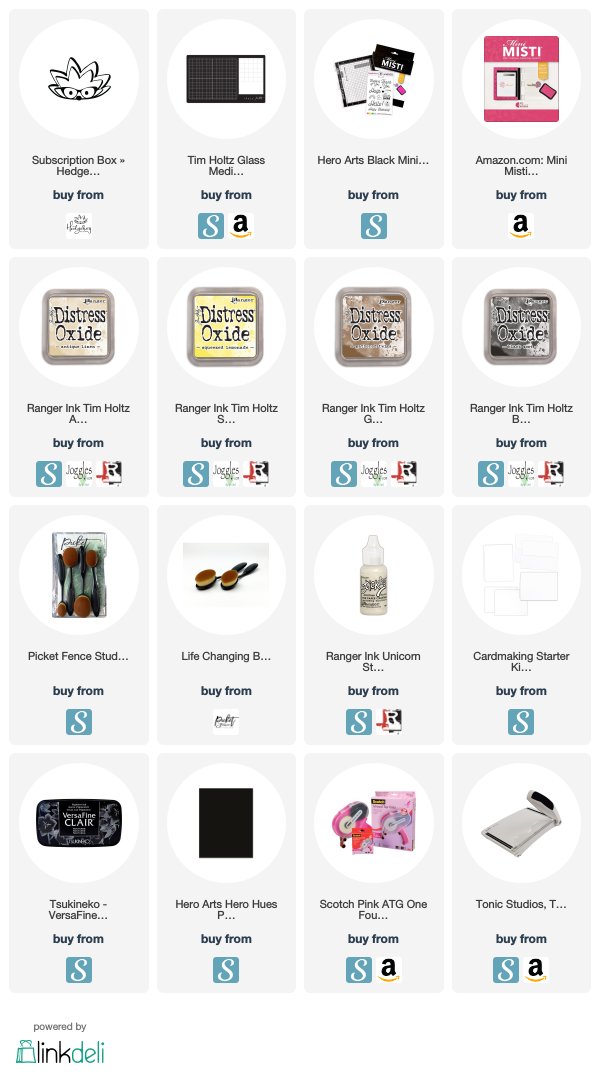Tap the Joggles icon under the Antique Linen ink
The image size is (600, 1073).
click(x=79, y=474)
